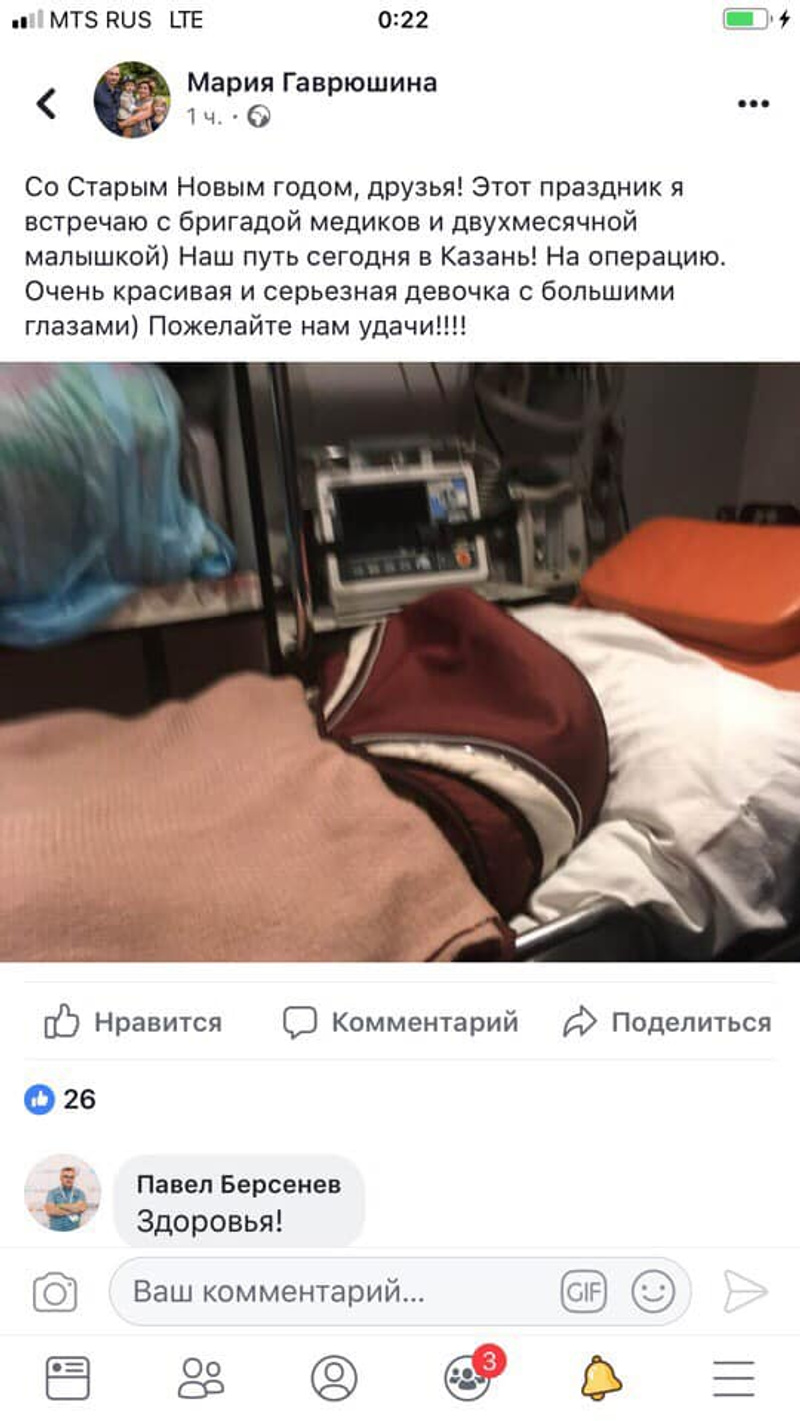Focus the Ваш комментарий field
Viewport: 800px width, 1421px height.
(330, 1292)
